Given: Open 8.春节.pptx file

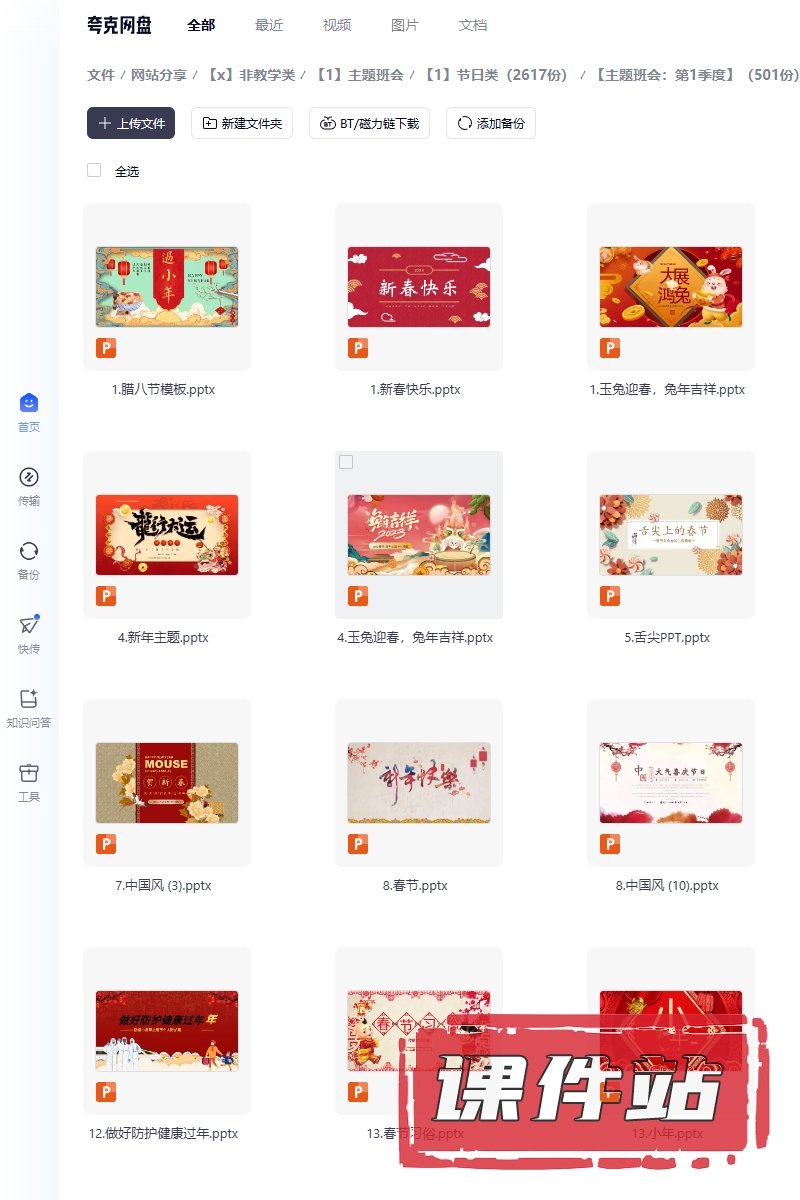Looking at the screenshot, I should [x=419, y=783].
